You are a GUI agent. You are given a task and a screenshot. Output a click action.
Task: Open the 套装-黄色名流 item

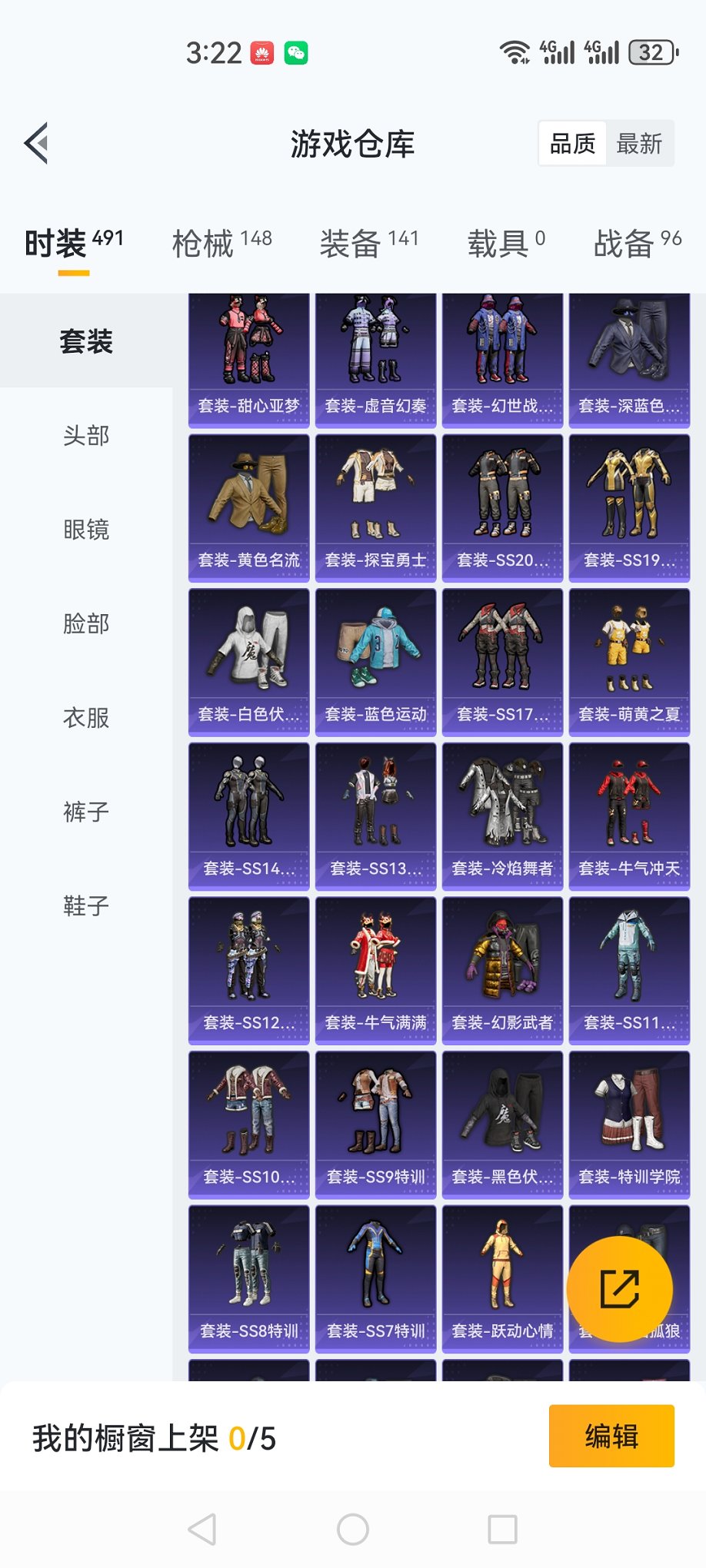pos(248,507)
